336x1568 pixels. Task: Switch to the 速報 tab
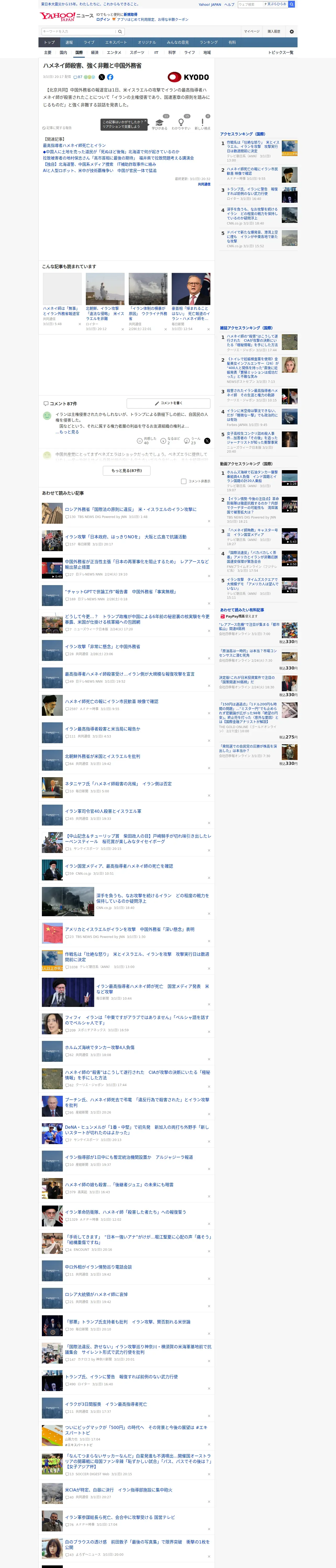[x=69, y=43]
